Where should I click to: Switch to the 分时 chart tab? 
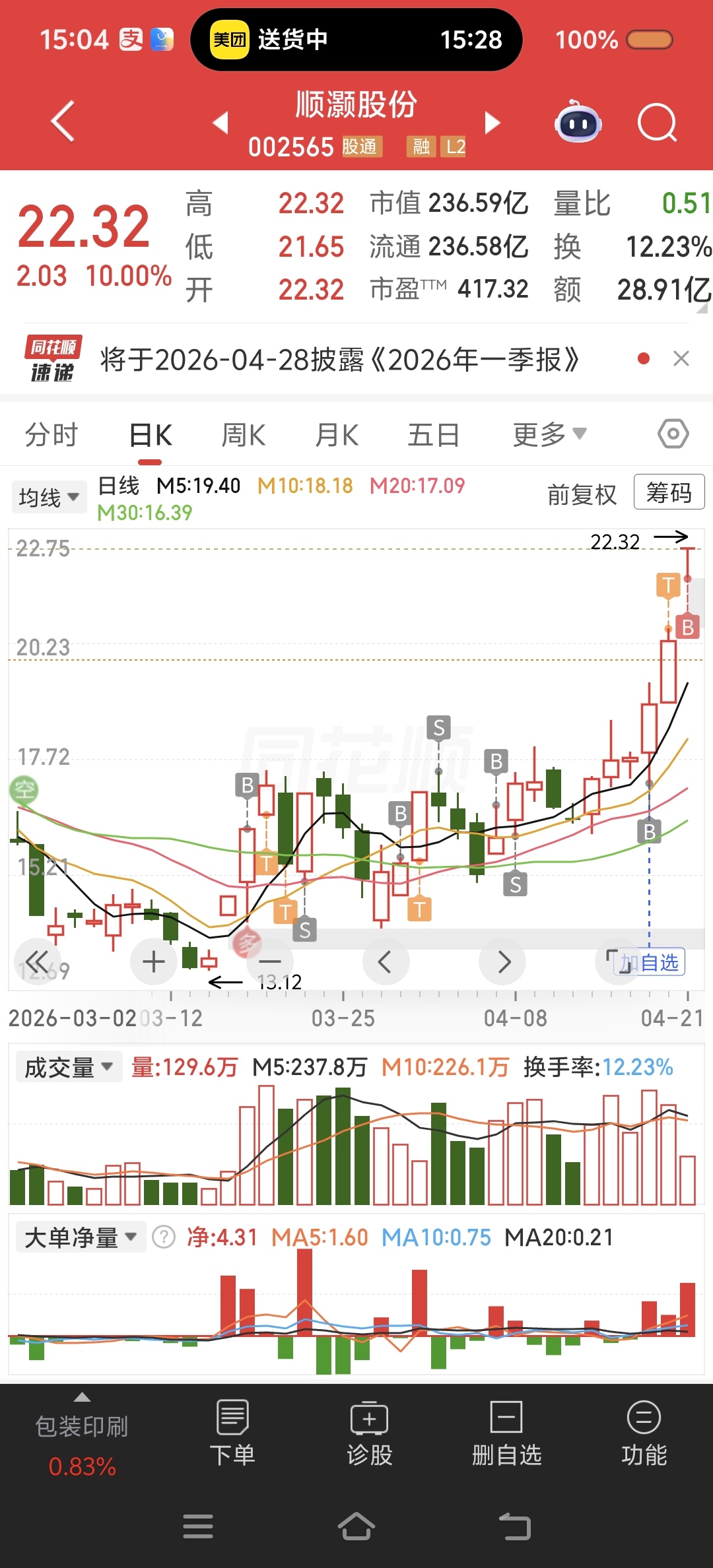point(51,436)
